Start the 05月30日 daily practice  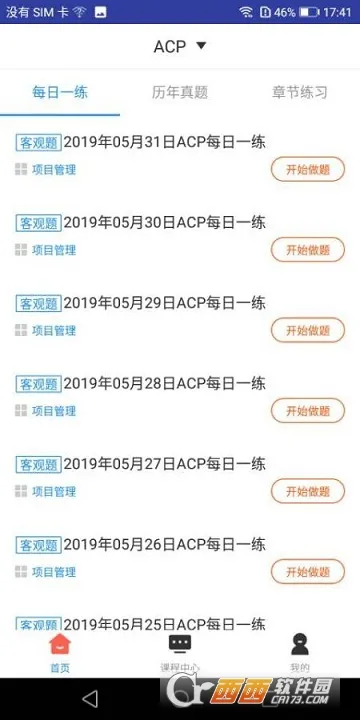point(308,250)
